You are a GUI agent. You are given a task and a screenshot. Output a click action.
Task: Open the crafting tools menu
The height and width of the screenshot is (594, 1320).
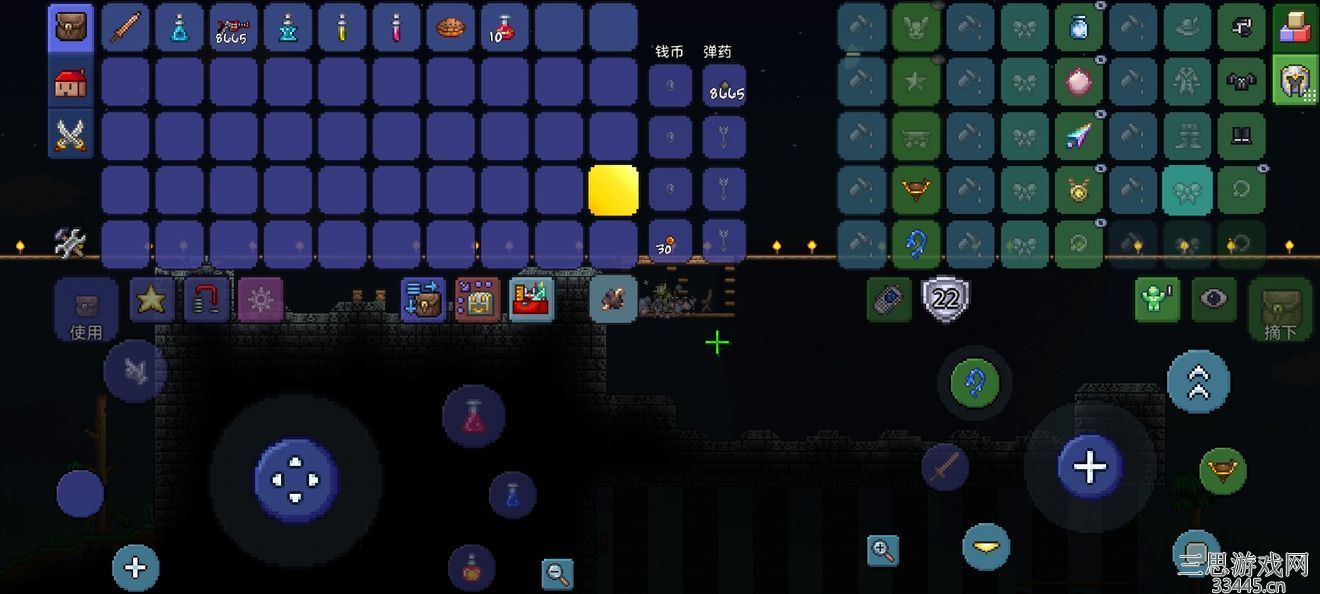click(x=70, y=243)
